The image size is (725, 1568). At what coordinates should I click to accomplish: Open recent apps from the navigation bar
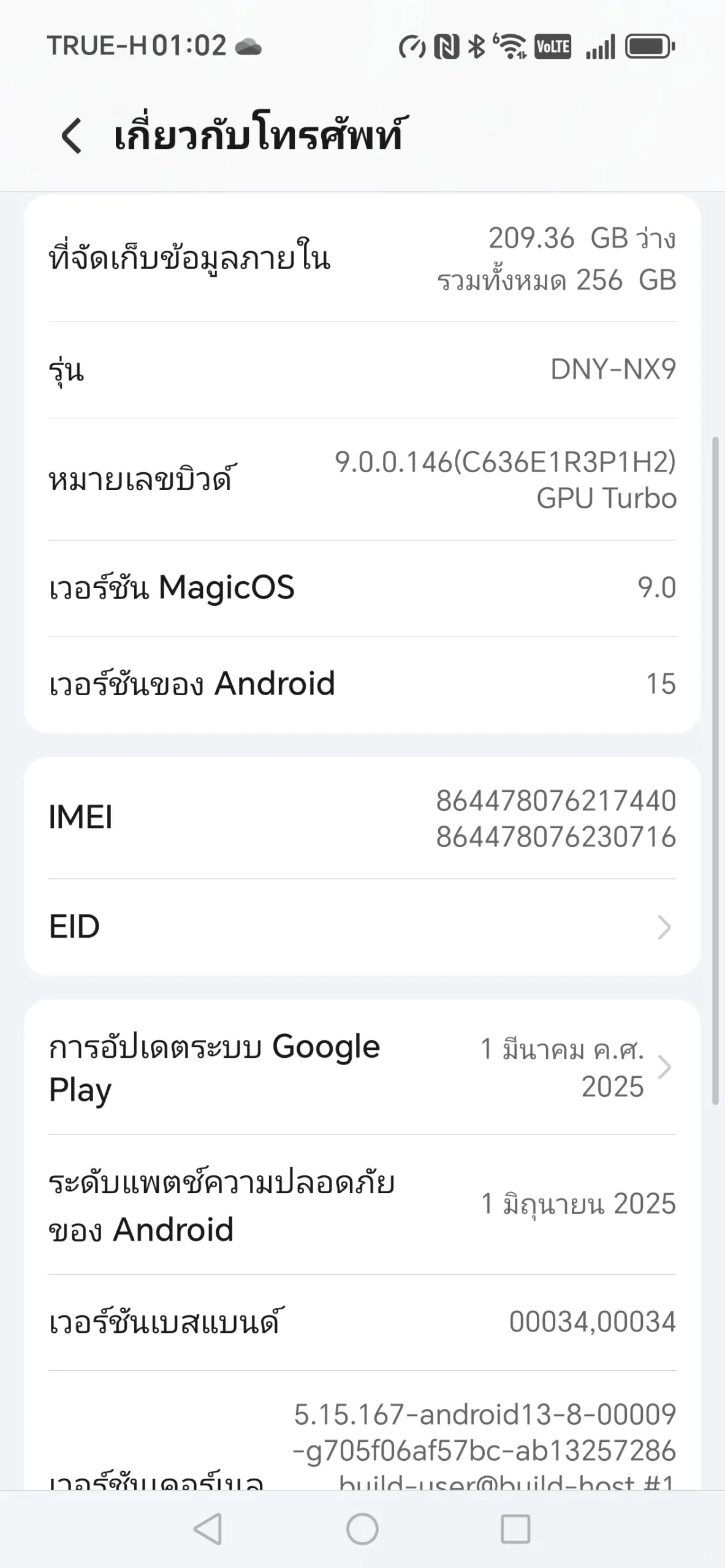tap(515, 1529)
